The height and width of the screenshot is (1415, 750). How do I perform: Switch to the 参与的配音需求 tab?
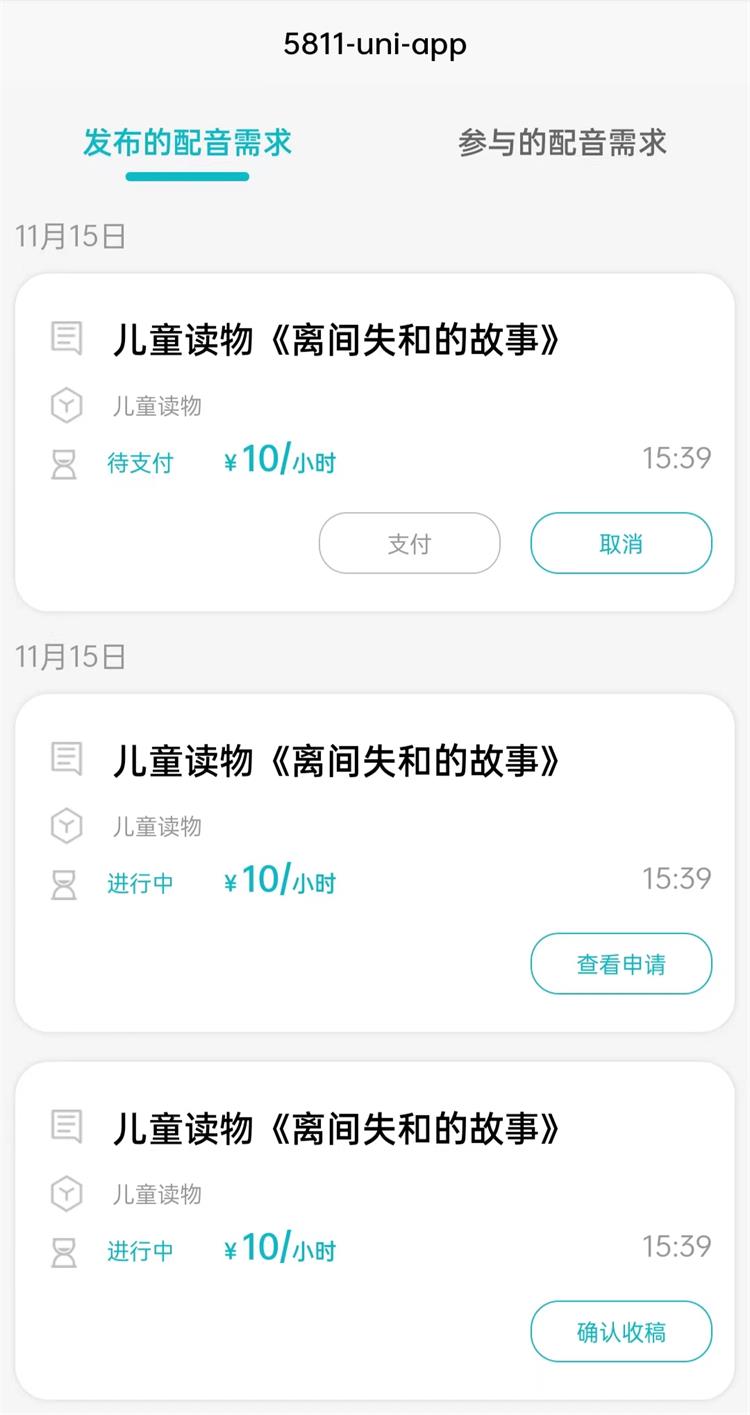click(562, 143)
